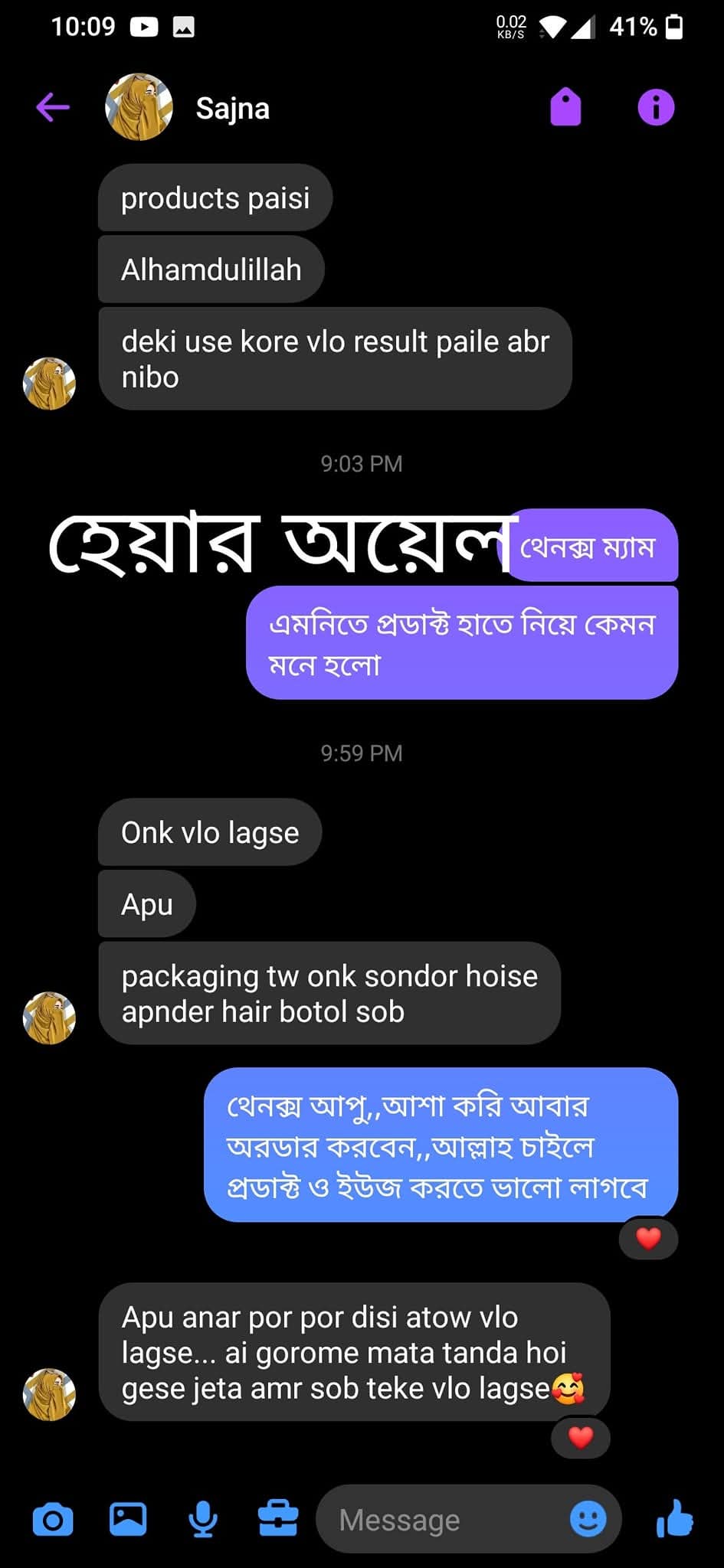Open the purple shopping tag icon

click(565, 107)
